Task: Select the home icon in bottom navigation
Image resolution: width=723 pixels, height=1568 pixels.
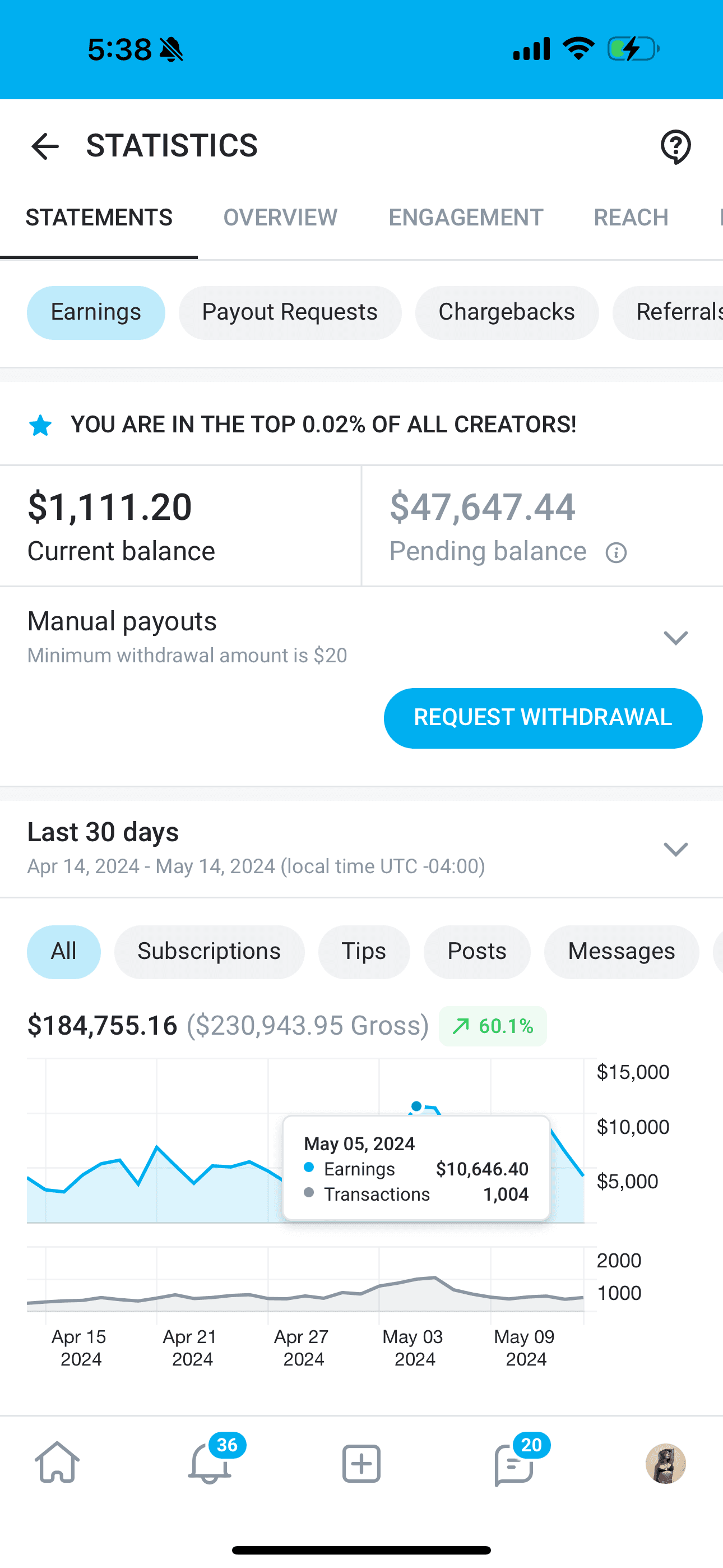Action: pos(57,1463)
